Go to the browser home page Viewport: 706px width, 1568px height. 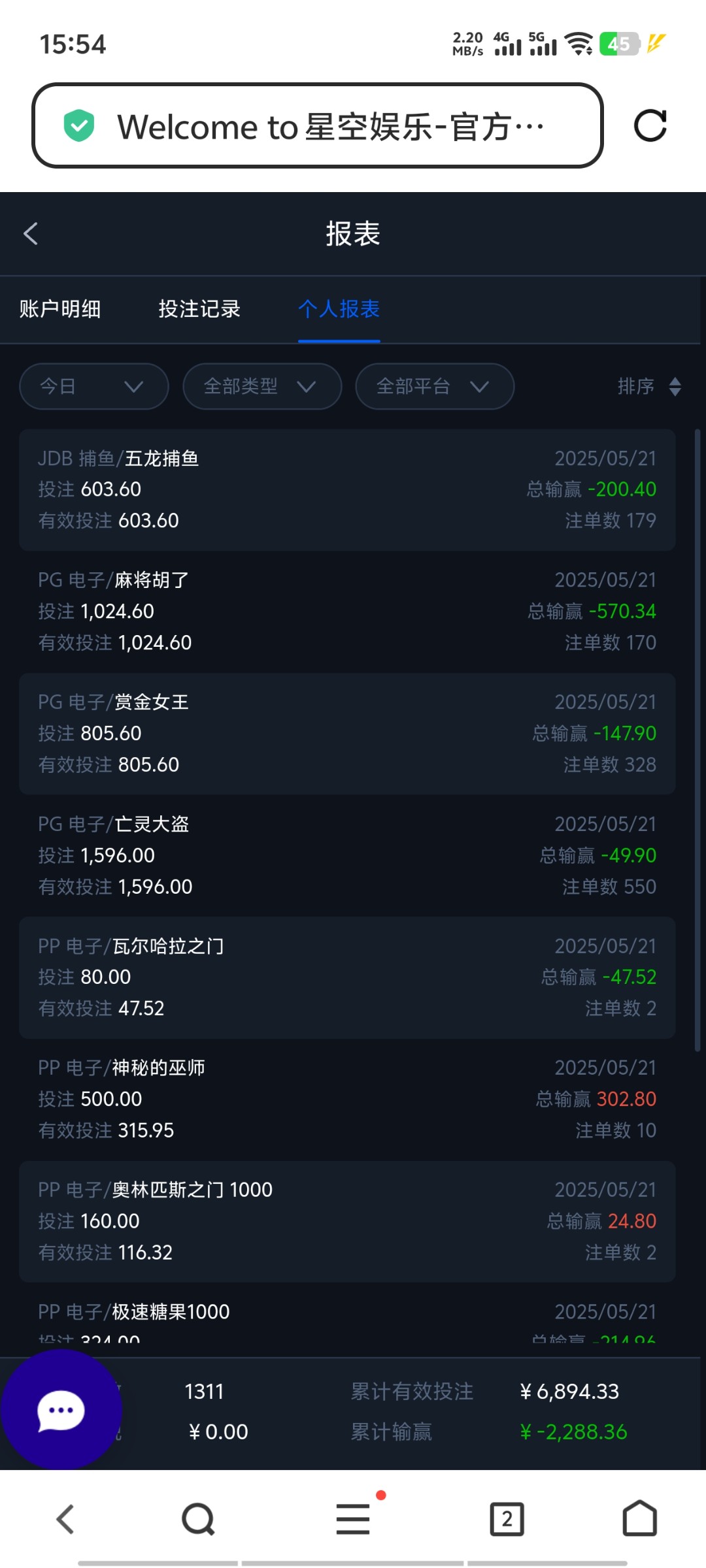click(639, 1518)
